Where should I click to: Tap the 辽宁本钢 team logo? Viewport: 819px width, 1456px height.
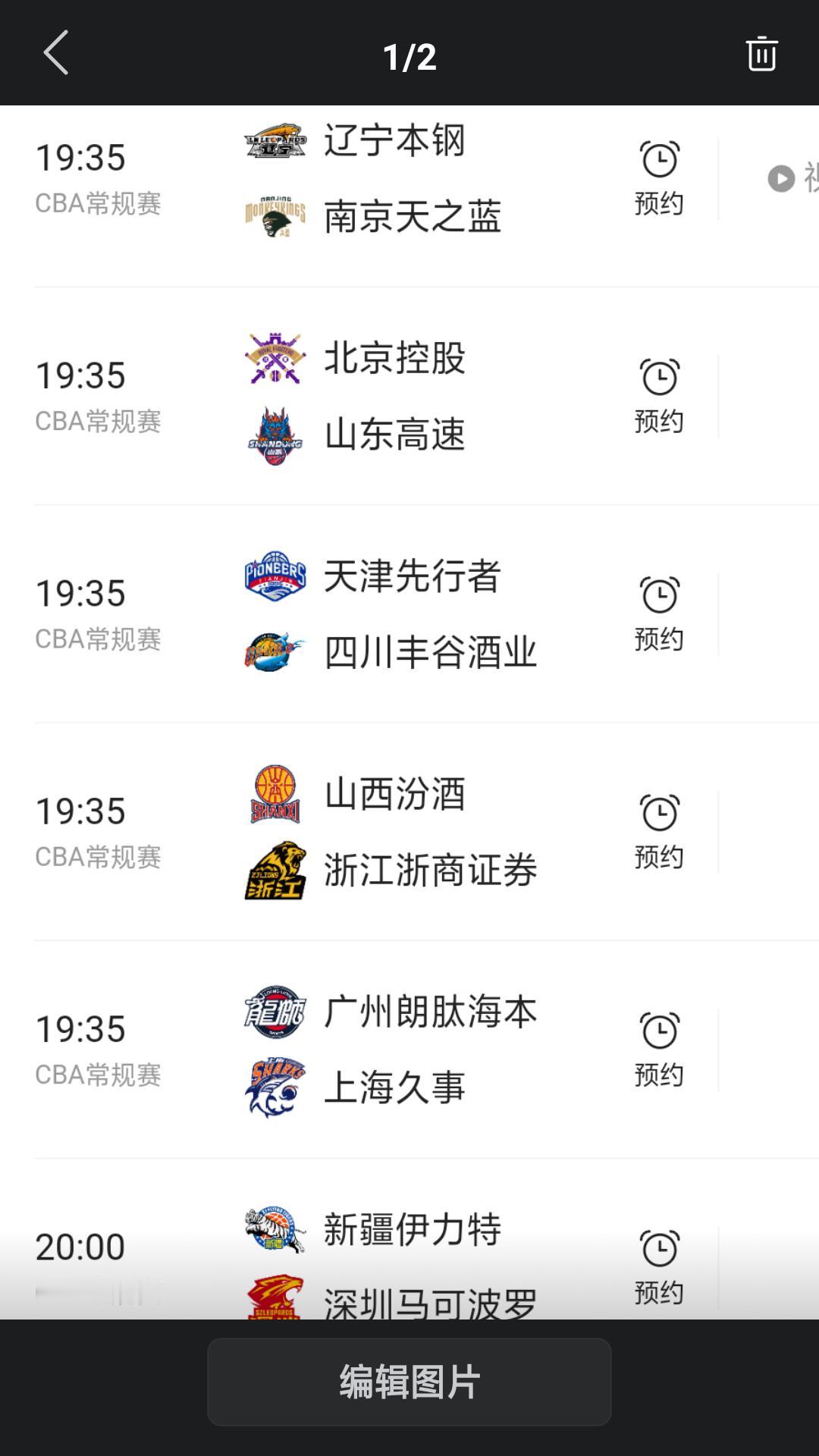click(275, 141)
